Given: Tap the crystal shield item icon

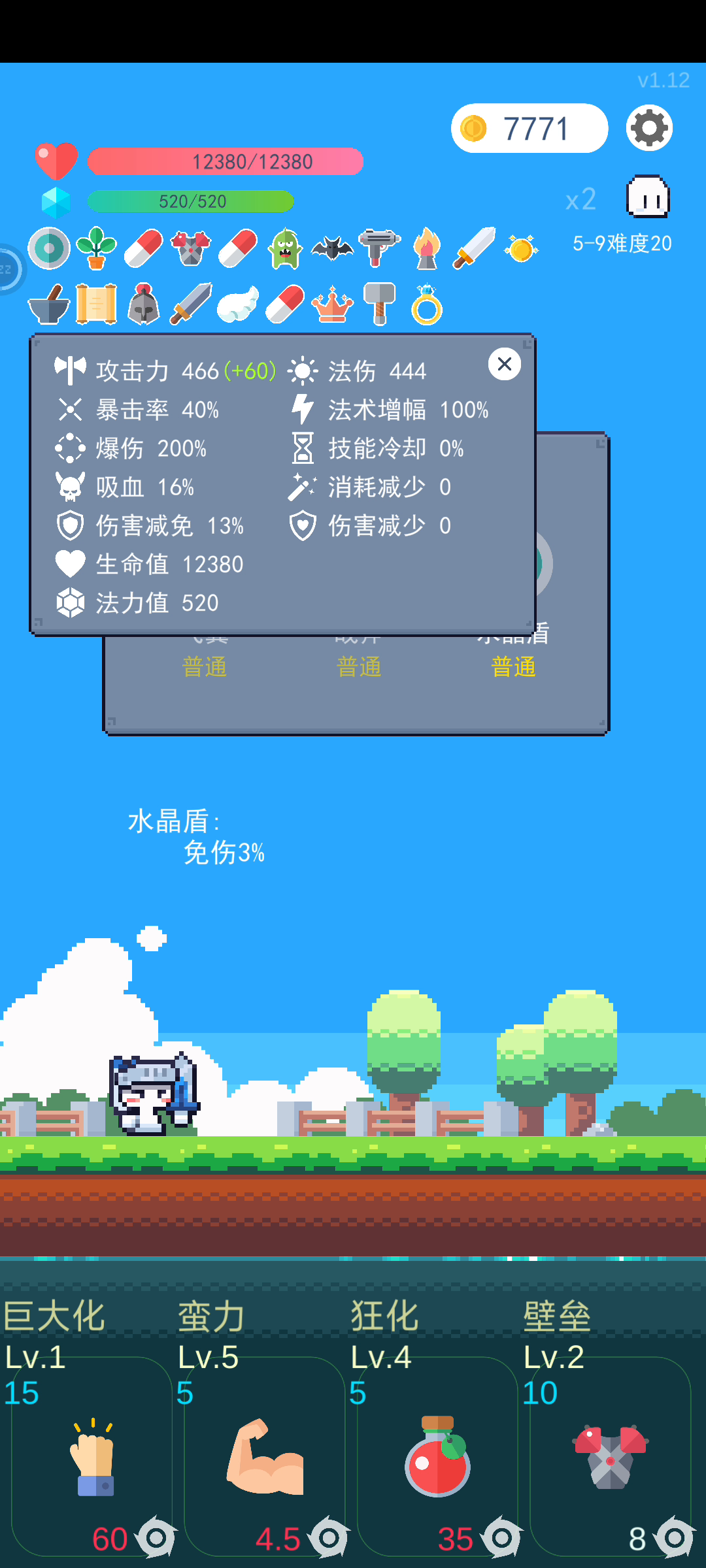Looking at the screenshot, I should pos(49,248).
